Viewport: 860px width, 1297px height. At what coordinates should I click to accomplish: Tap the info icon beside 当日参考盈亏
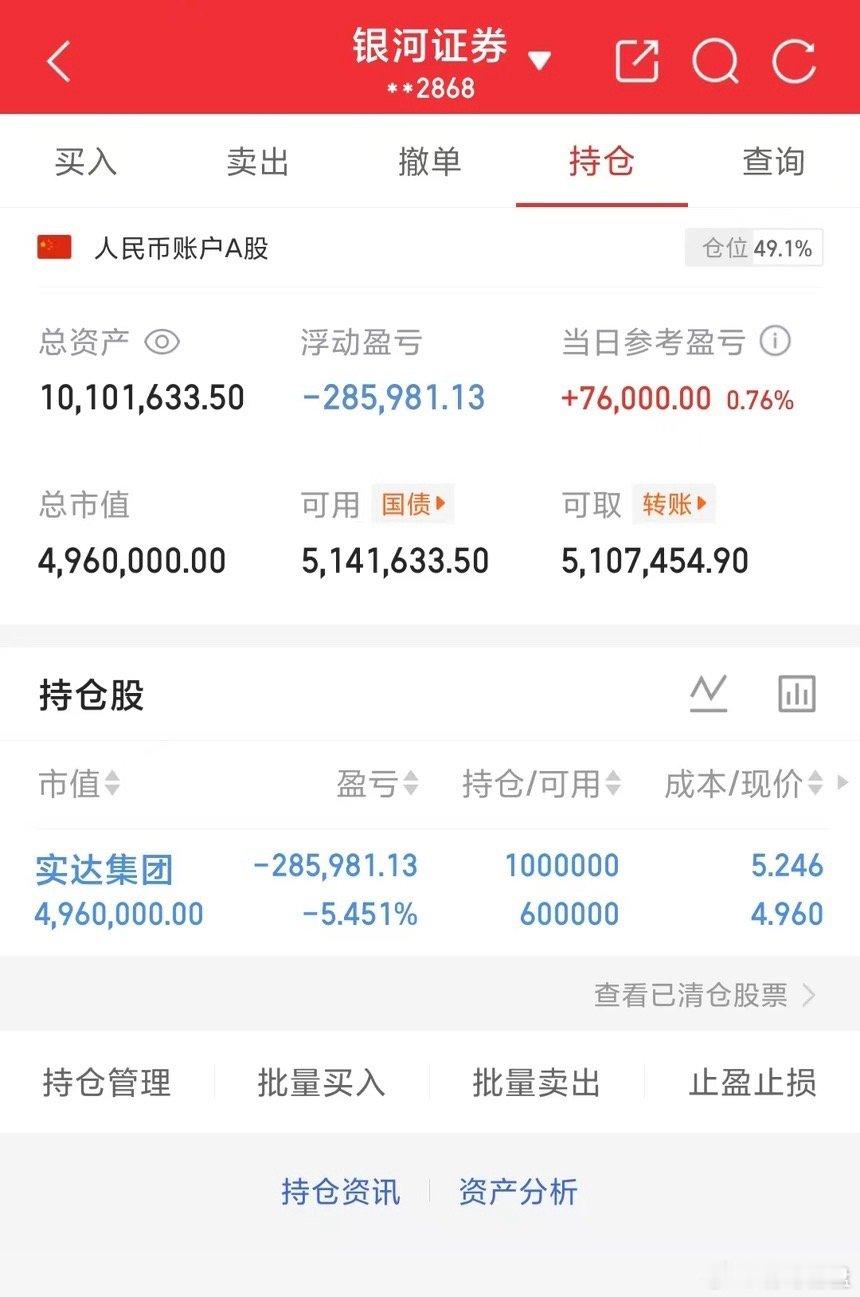point(775,342)
